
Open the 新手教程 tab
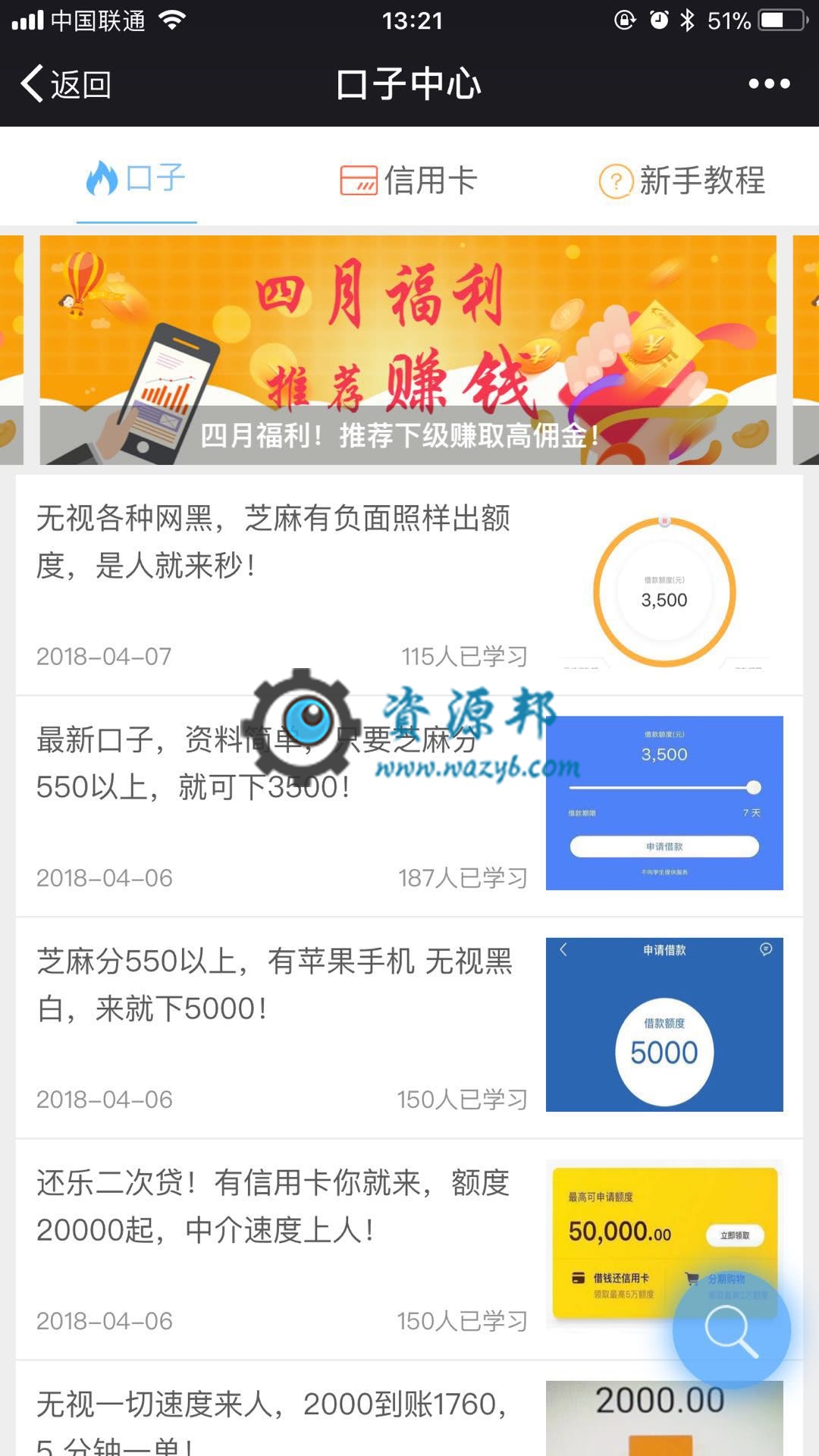tap(682, 180)
